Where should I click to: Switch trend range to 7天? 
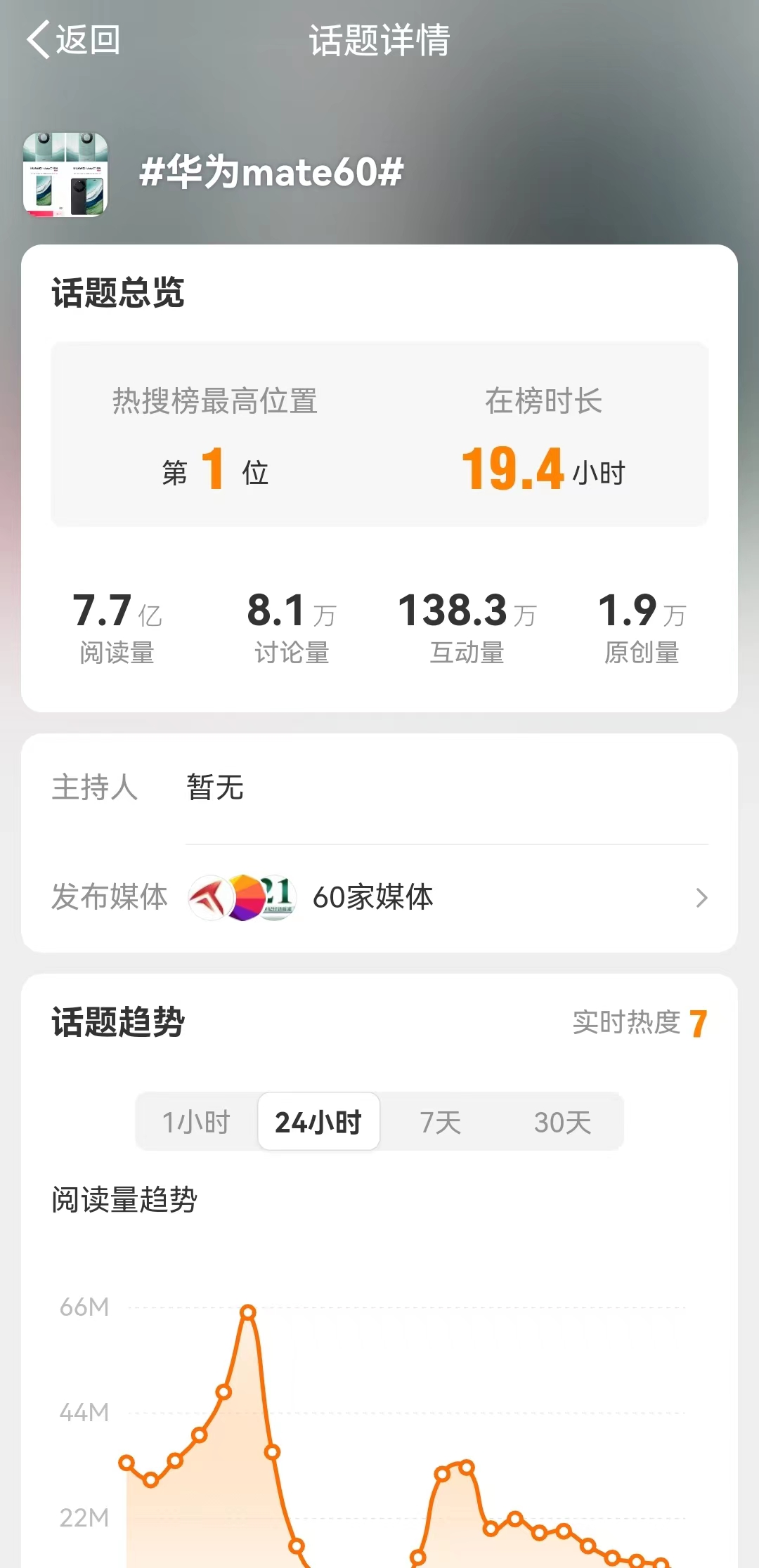click(441, 1122)
